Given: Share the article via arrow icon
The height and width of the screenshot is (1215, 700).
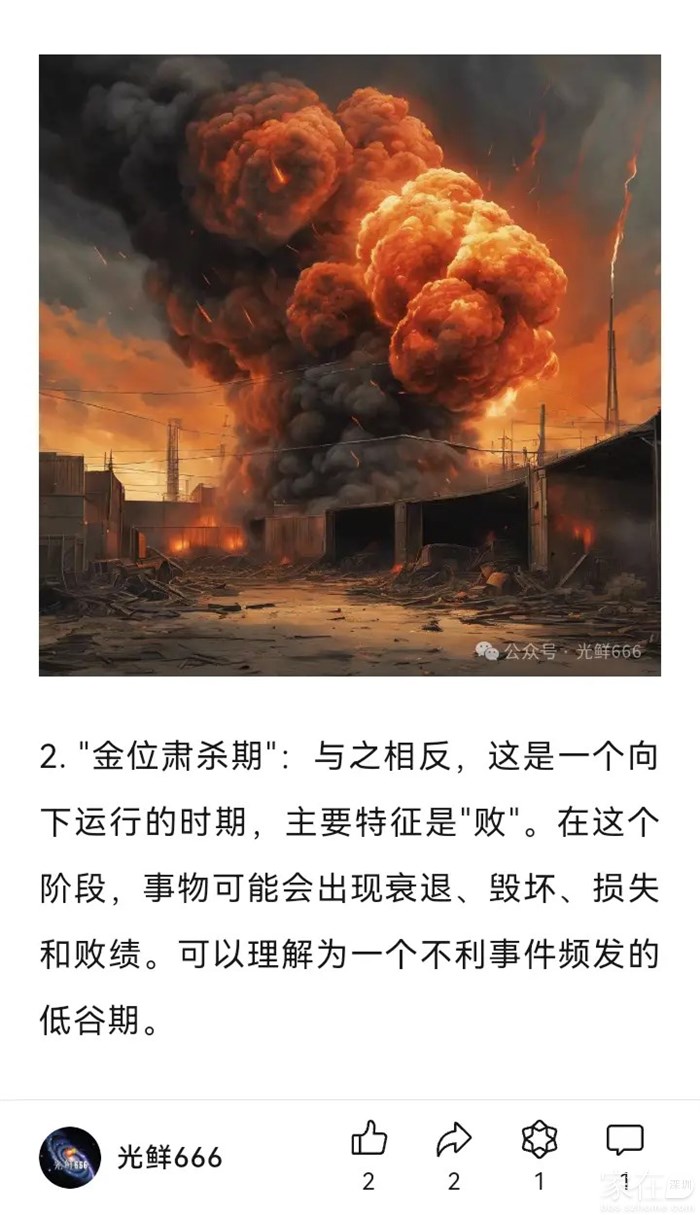Looking at the screenshot, I should [453, 1139].
